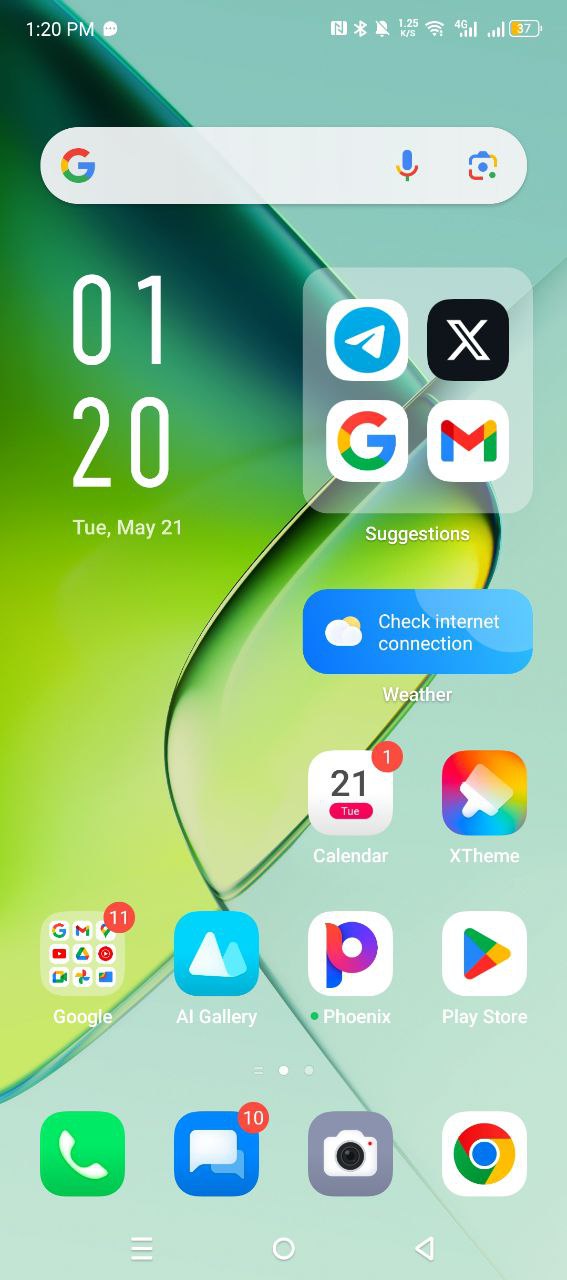567x1280 pixels.
Task: Open Play Store
Action: (484, 954)
